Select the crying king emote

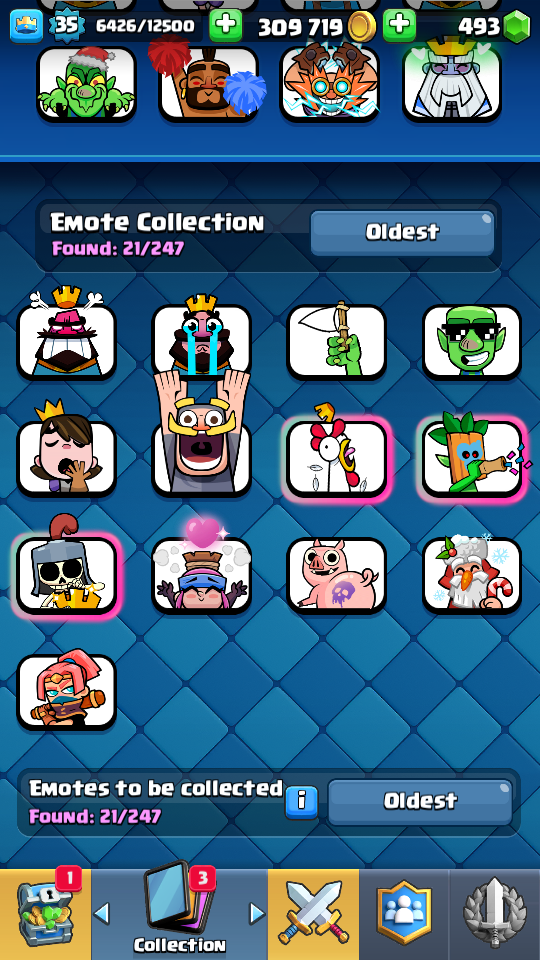pyautogui.click(x=201, y=337)
